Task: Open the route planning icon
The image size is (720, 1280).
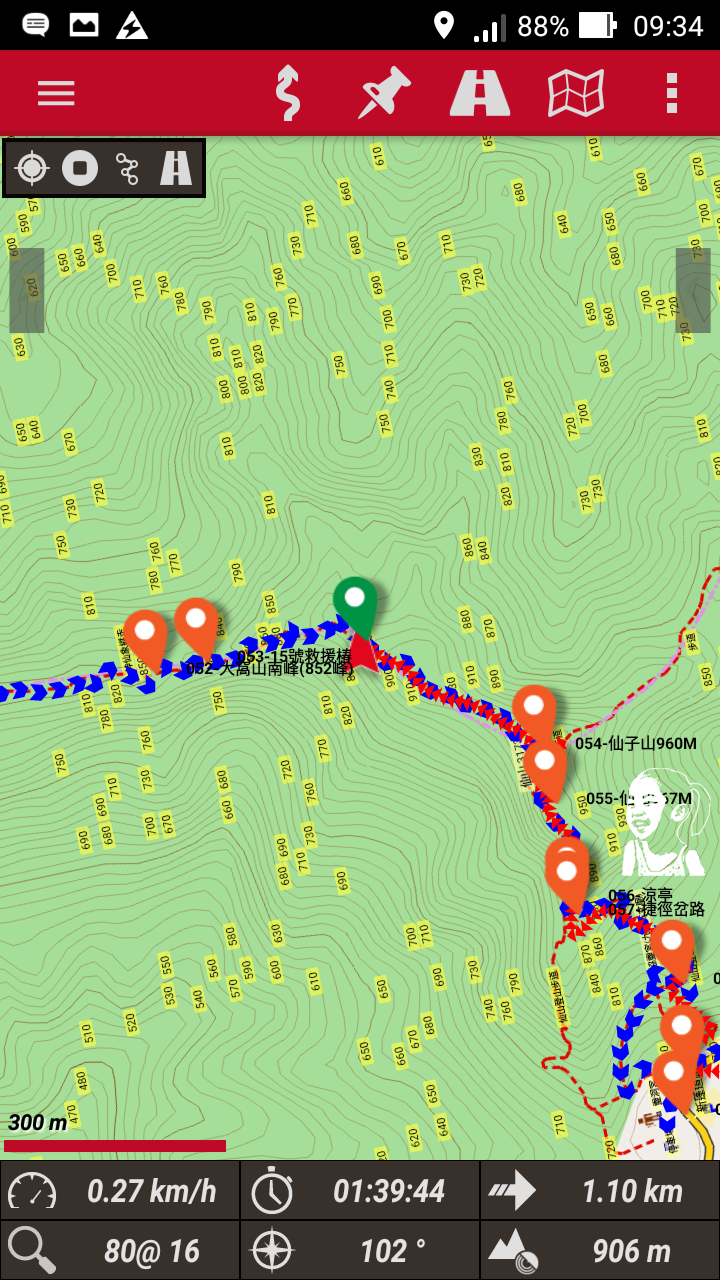Action: [x=287, y=93]
